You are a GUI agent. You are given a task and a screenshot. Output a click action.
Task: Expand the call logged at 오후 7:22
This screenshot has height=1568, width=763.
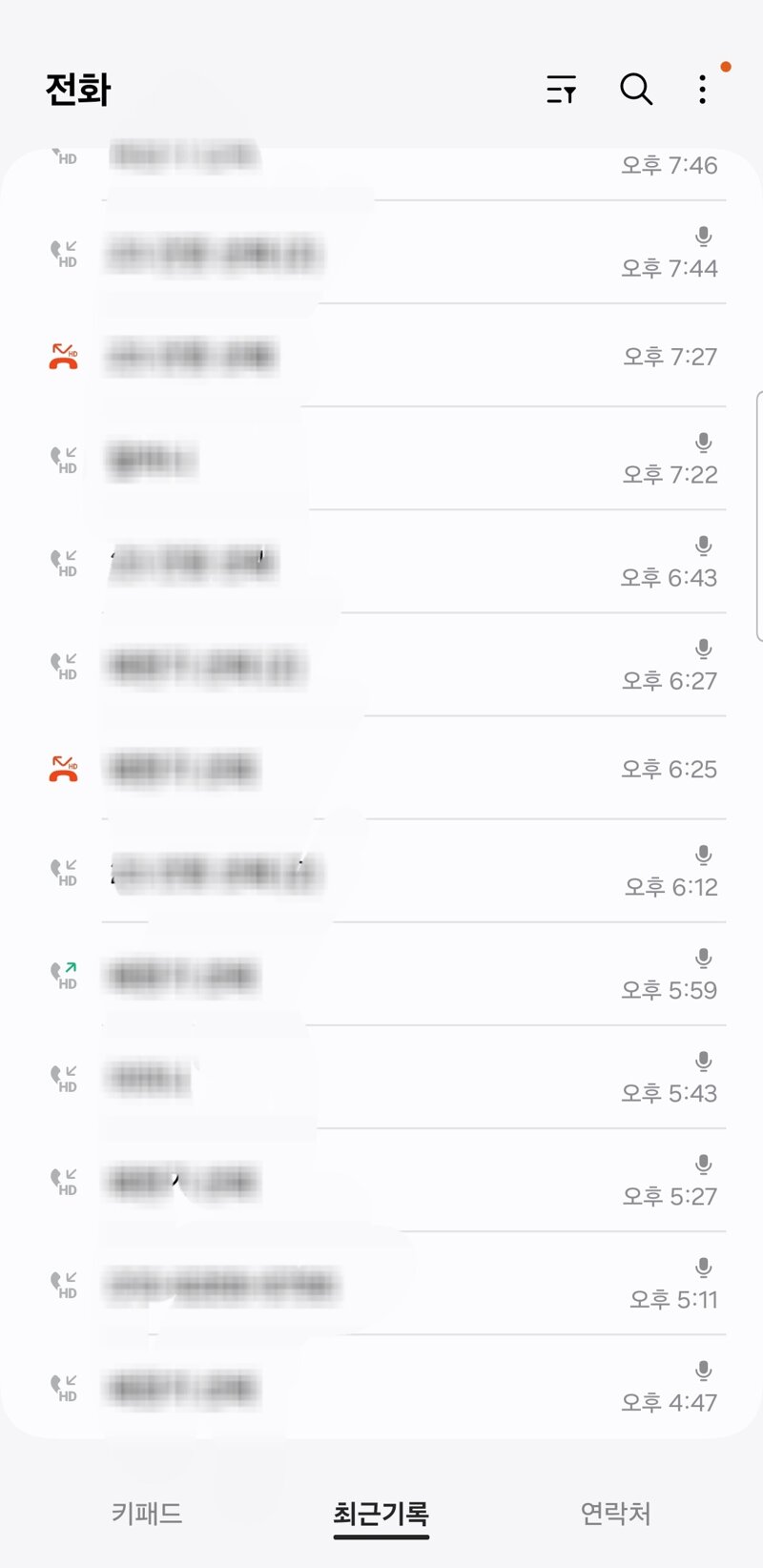tap(381, 459)
